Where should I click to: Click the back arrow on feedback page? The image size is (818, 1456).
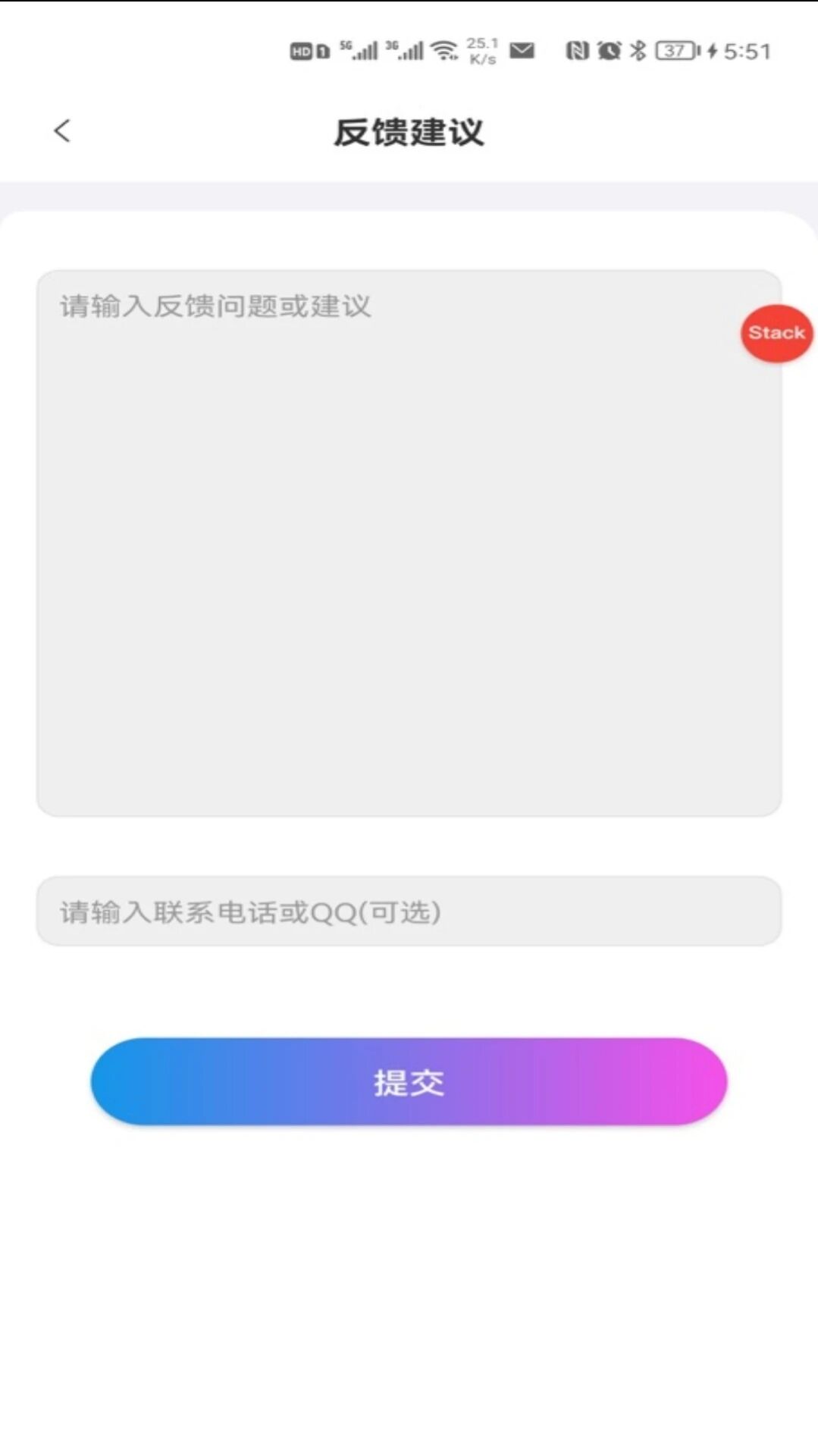[x=61, y=130]
